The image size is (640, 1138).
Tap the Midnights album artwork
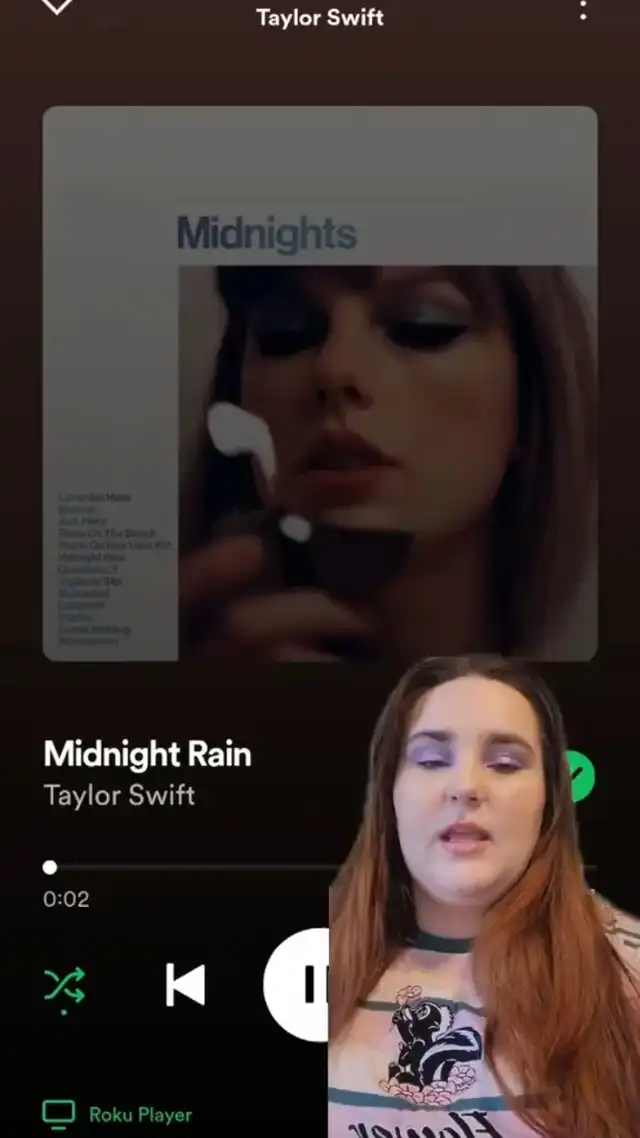(x=320, y=383)
